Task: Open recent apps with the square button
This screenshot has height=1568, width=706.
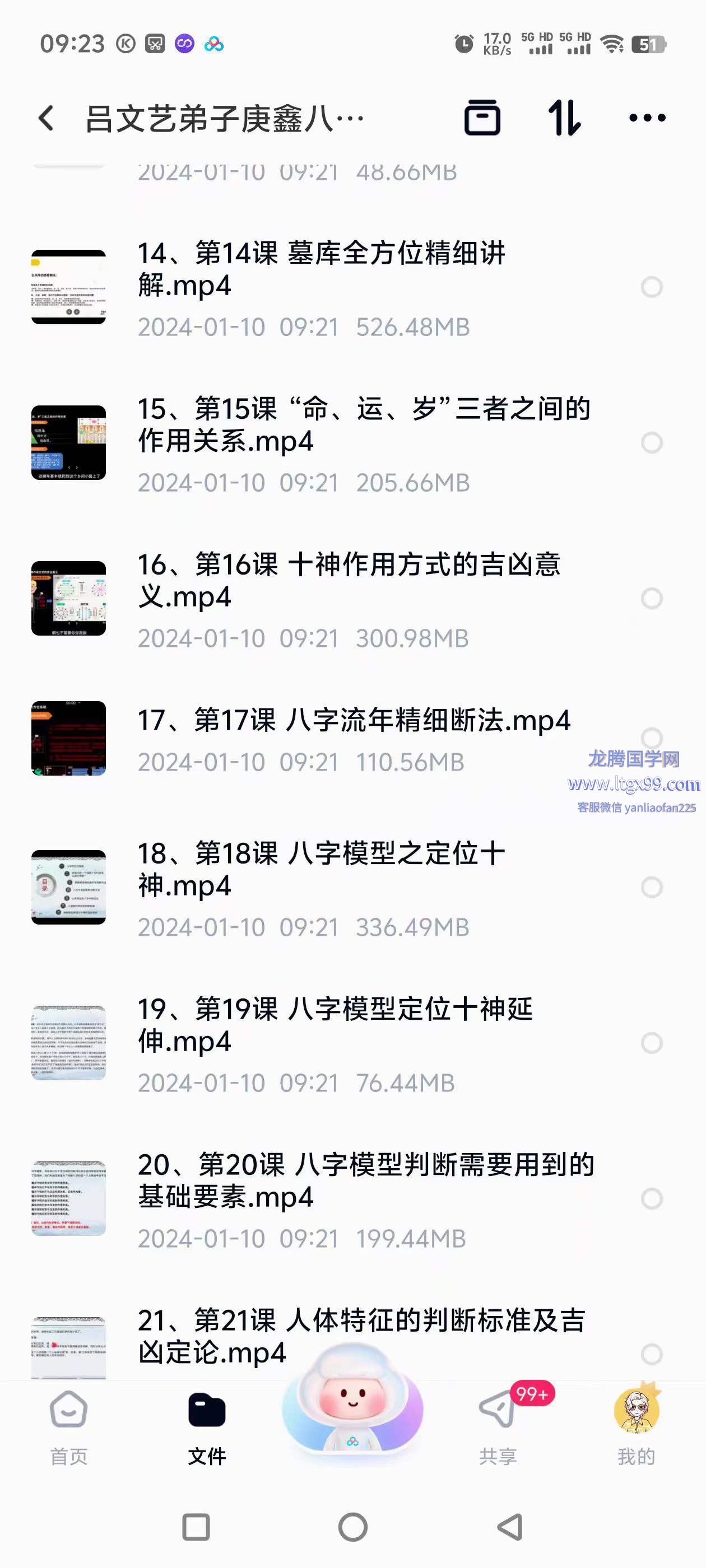Action: click(x=196, y=1527)
